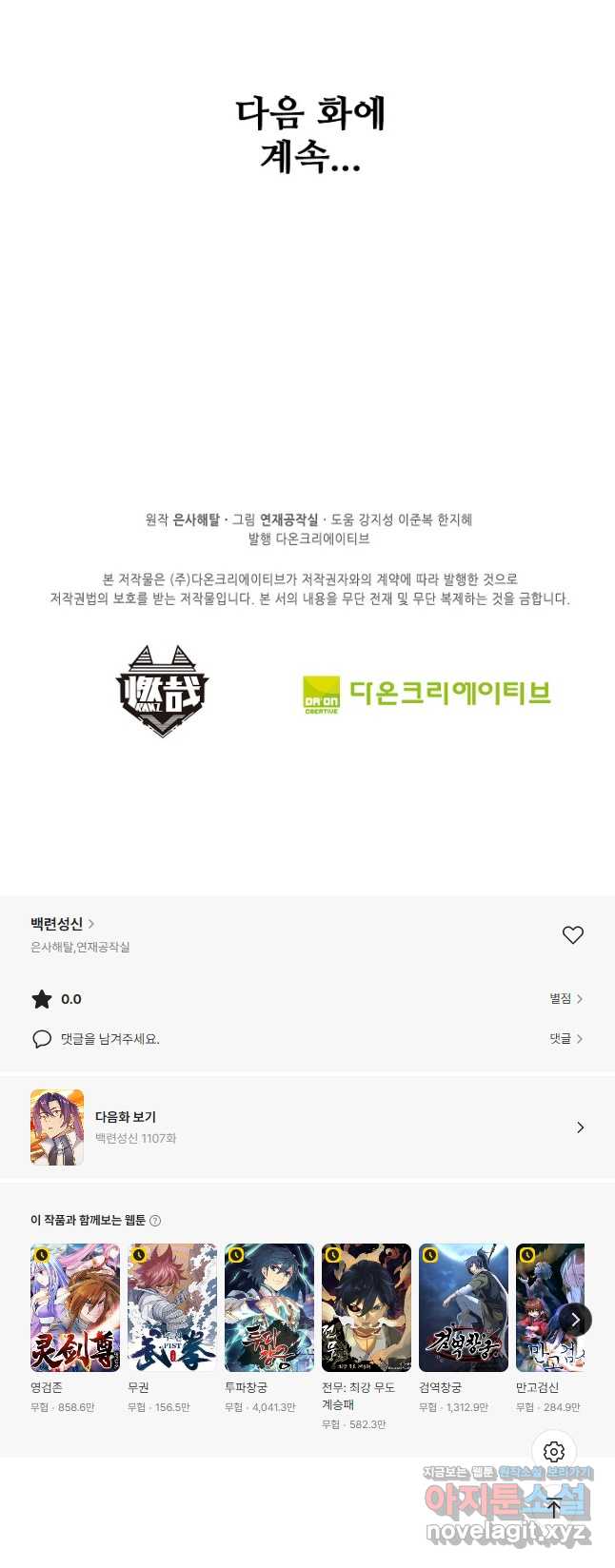Open the 별점 rating option
This screenshot has height=1568, width=615.
click(x=565, y=998)
